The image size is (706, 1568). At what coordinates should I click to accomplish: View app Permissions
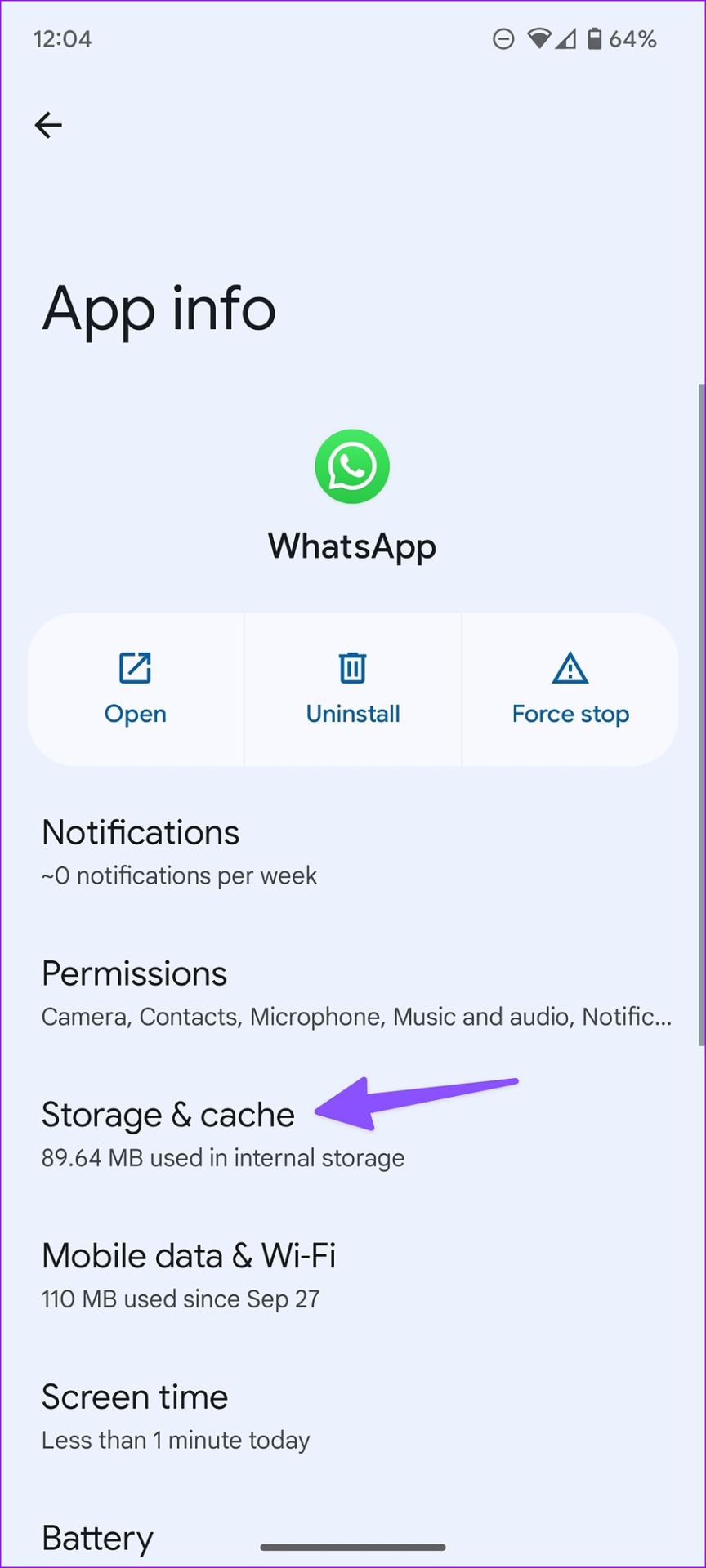(x=353, y=994)
